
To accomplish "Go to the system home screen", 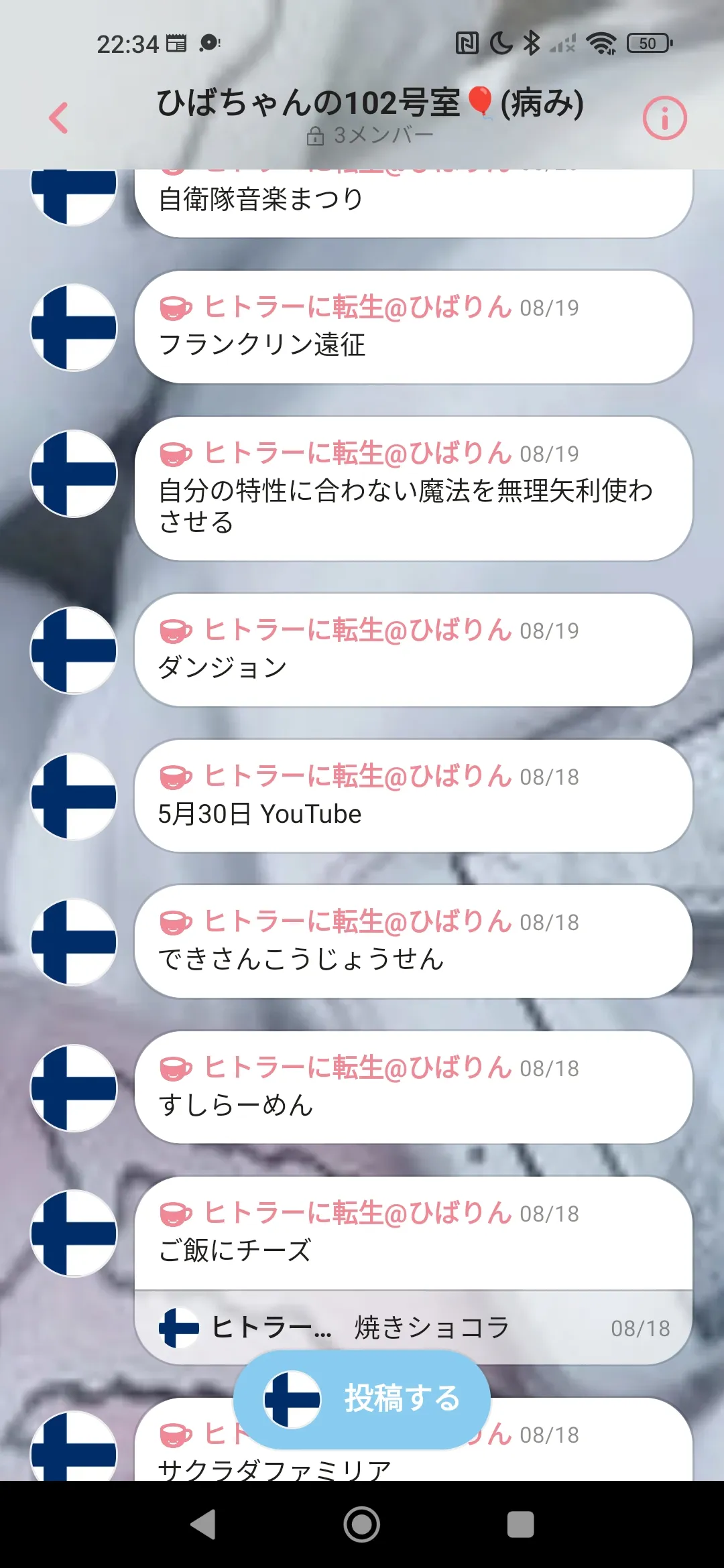I will tap(362, 1524).
